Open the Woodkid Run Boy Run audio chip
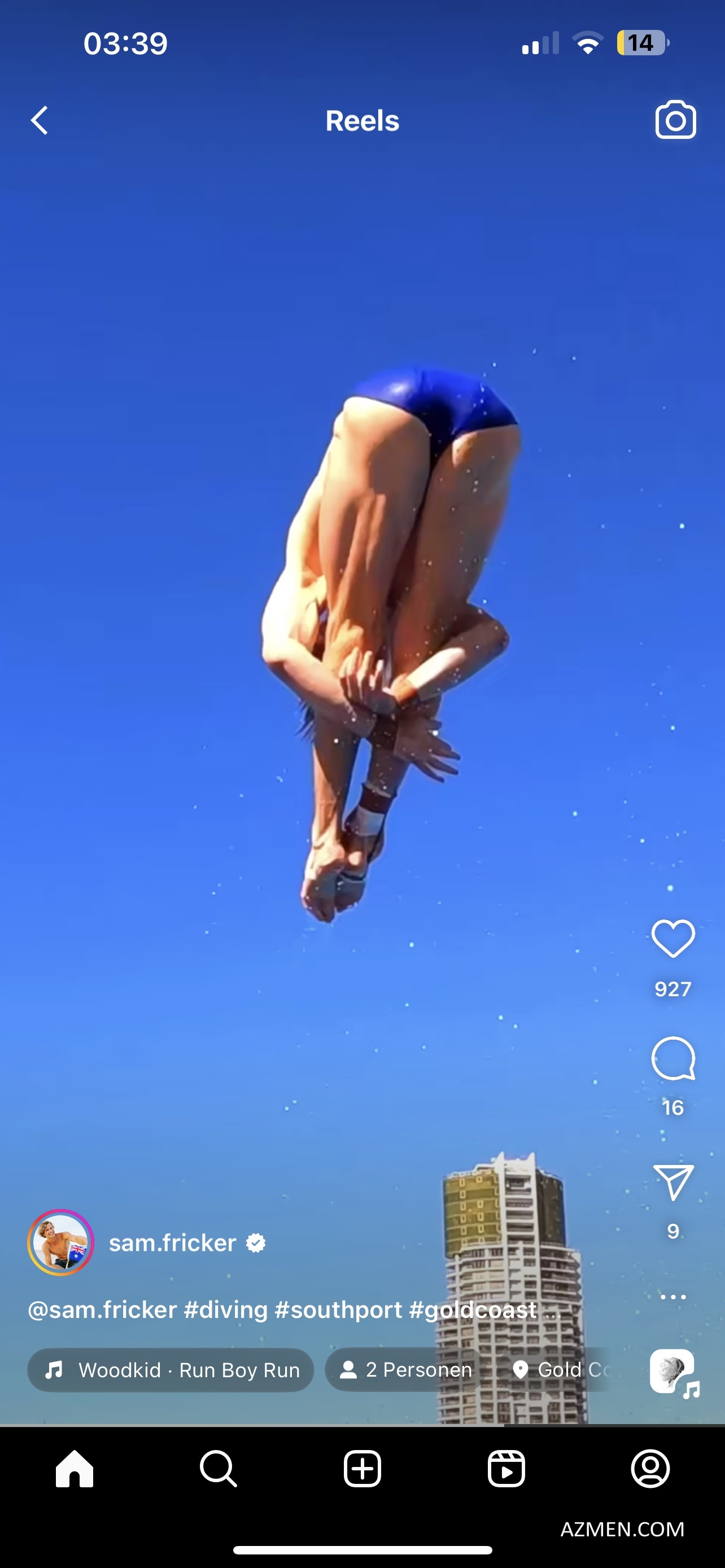The width and height of the screenshot is (725, 1568). [x=171, y=1370]
